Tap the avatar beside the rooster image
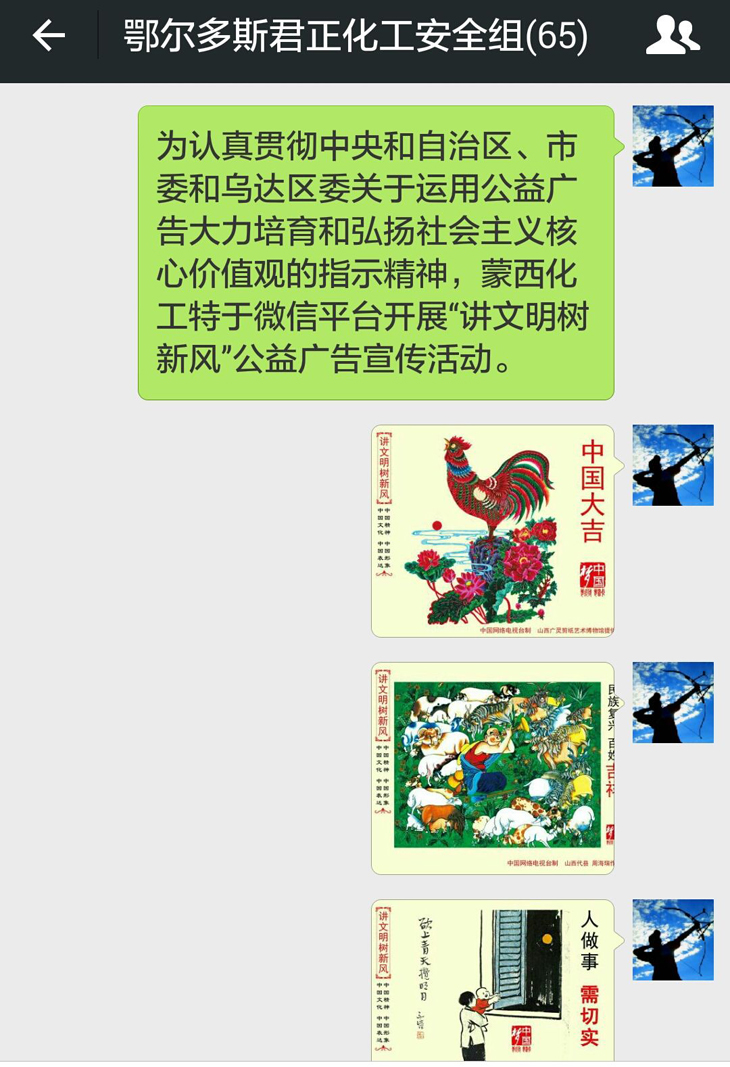This screenshot has height=1067, width=730. [x=673, y=465]
